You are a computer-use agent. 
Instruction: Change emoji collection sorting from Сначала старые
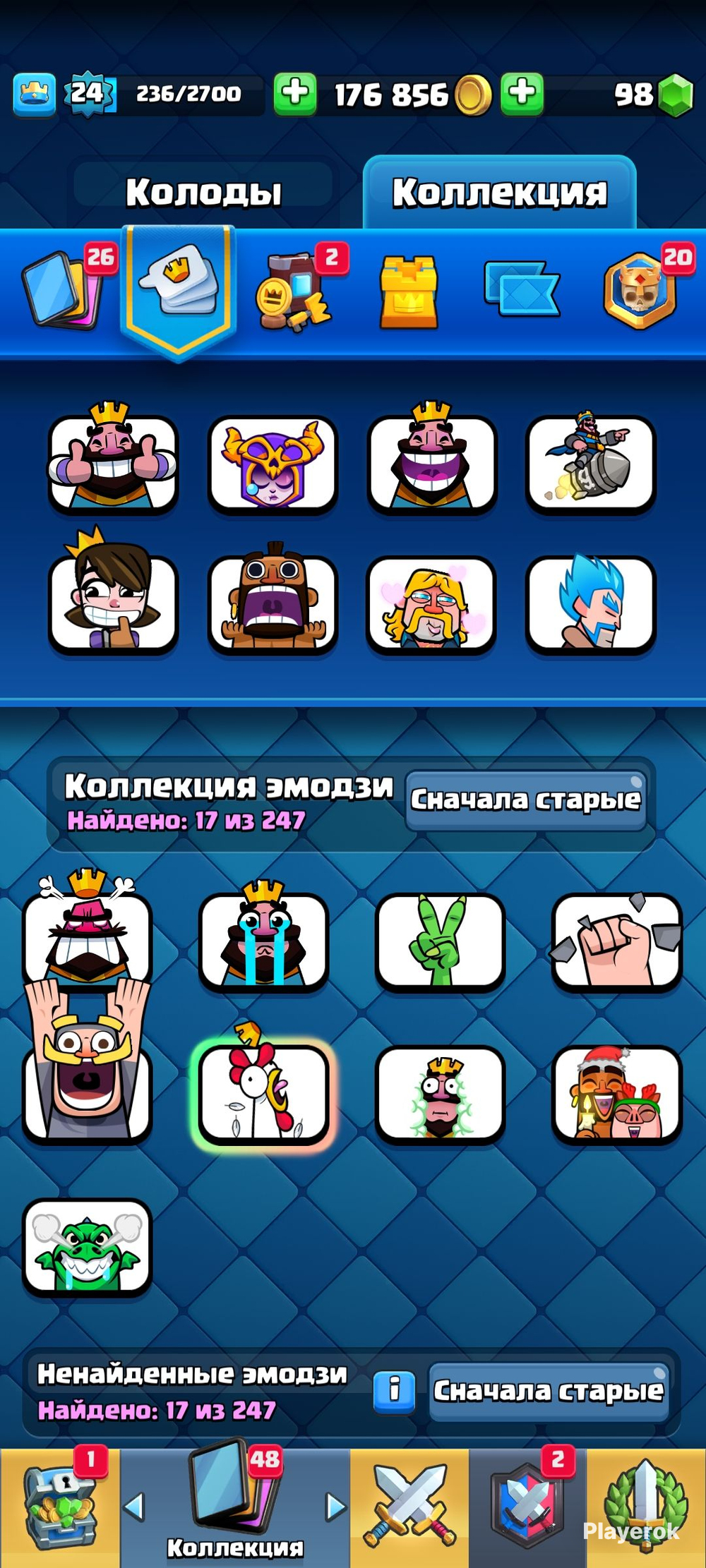[x=526, y=800]
